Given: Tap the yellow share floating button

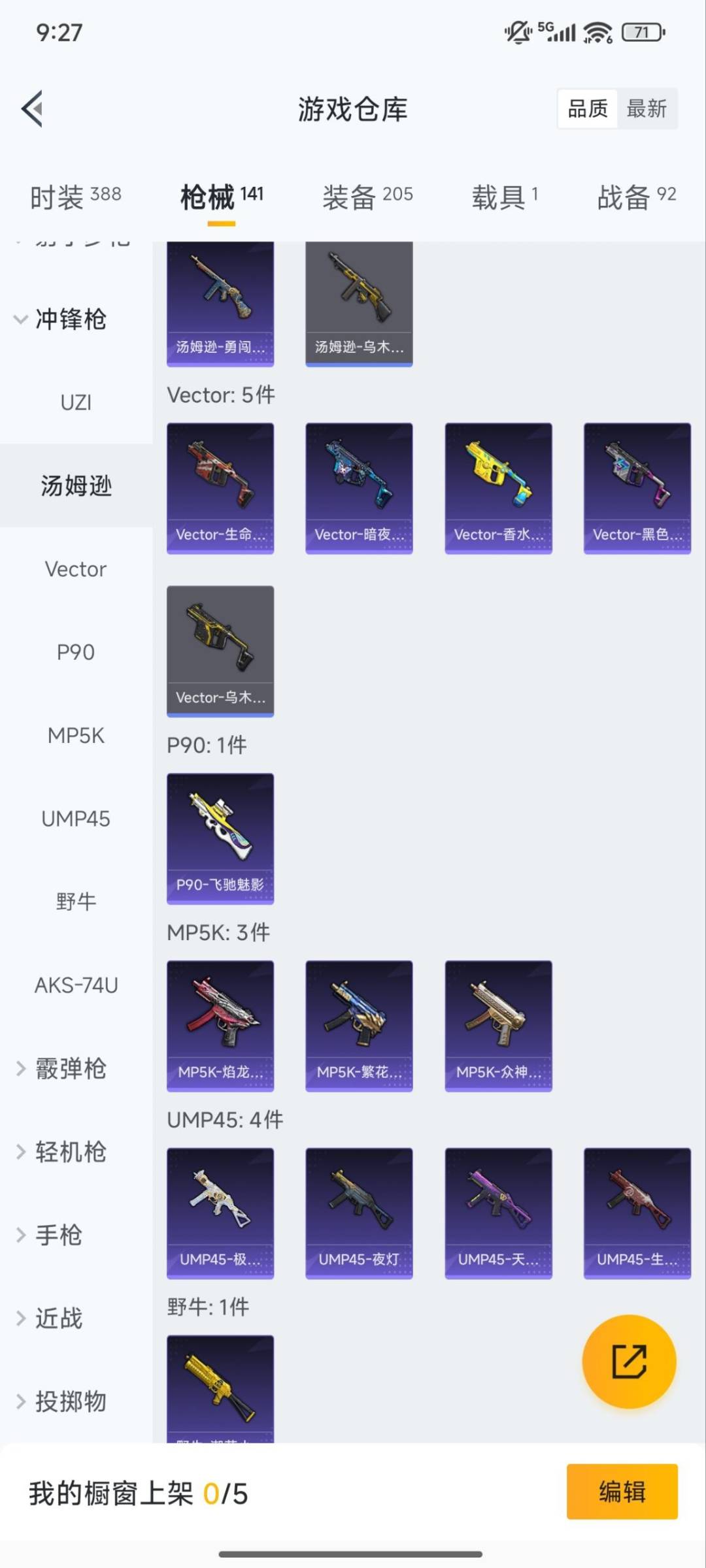Looking at the screenshot, I should pyautogui.click(x=629, y=1362).
